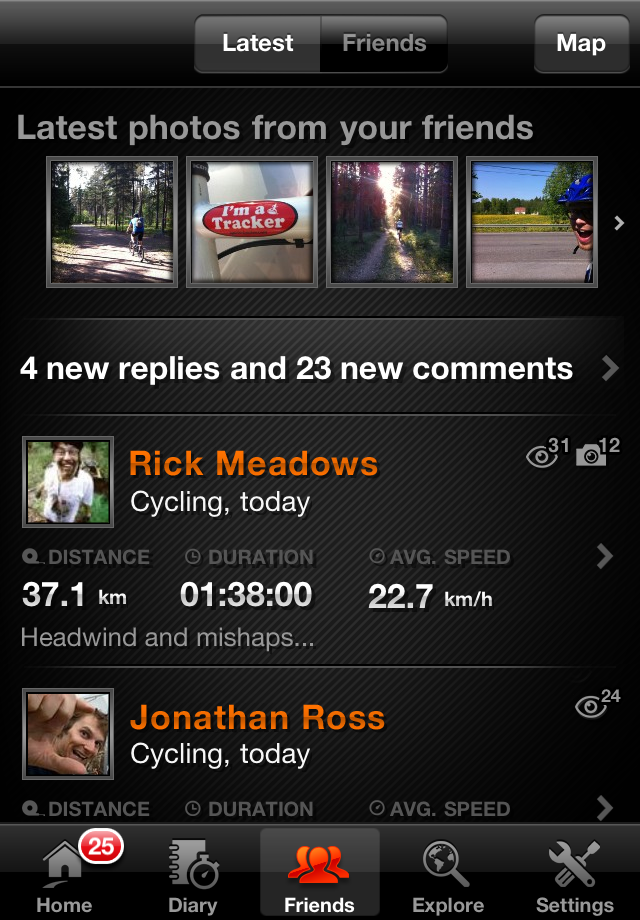This screenshot has width=640, height=920.
Task: Switch to the Explore tab
Action: coord(447,875)
